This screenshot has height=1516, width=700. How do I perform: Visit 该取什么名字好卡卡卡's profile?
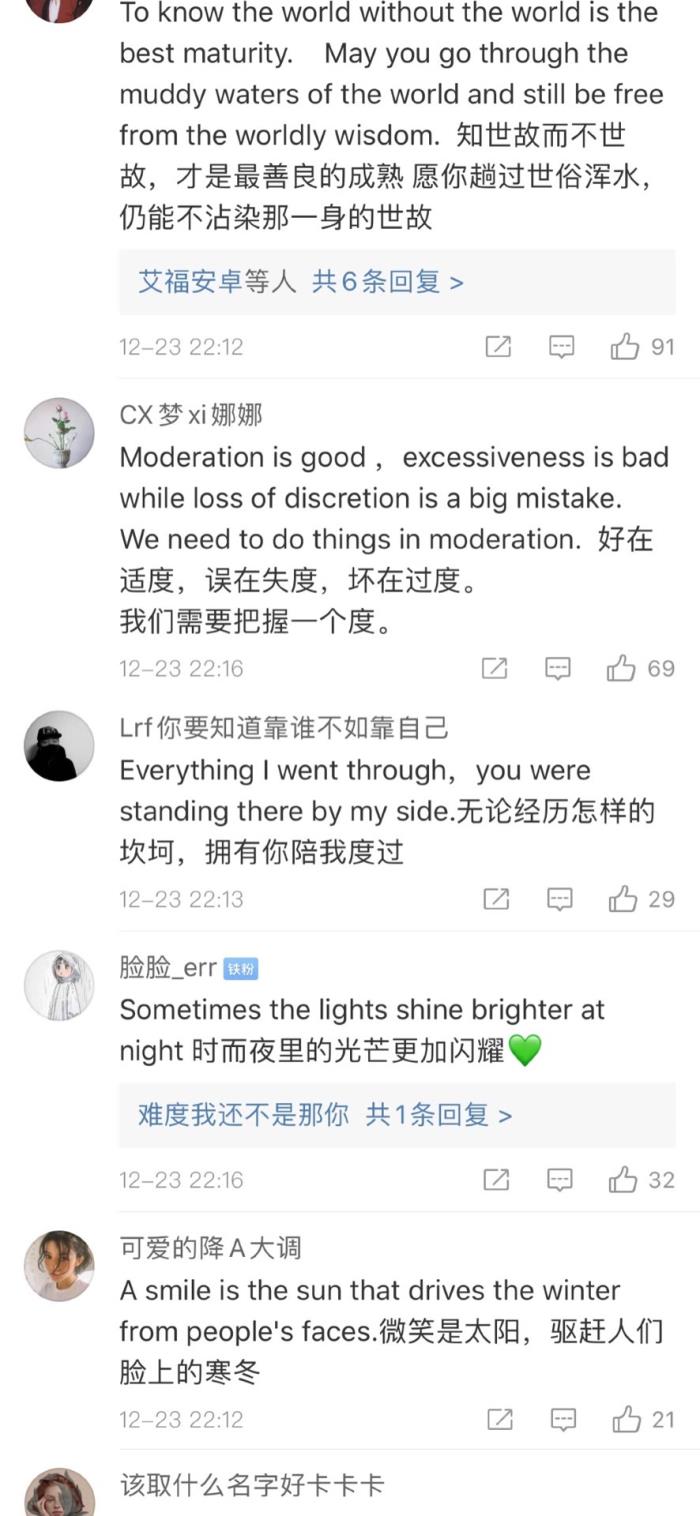tap(251, 1485)
